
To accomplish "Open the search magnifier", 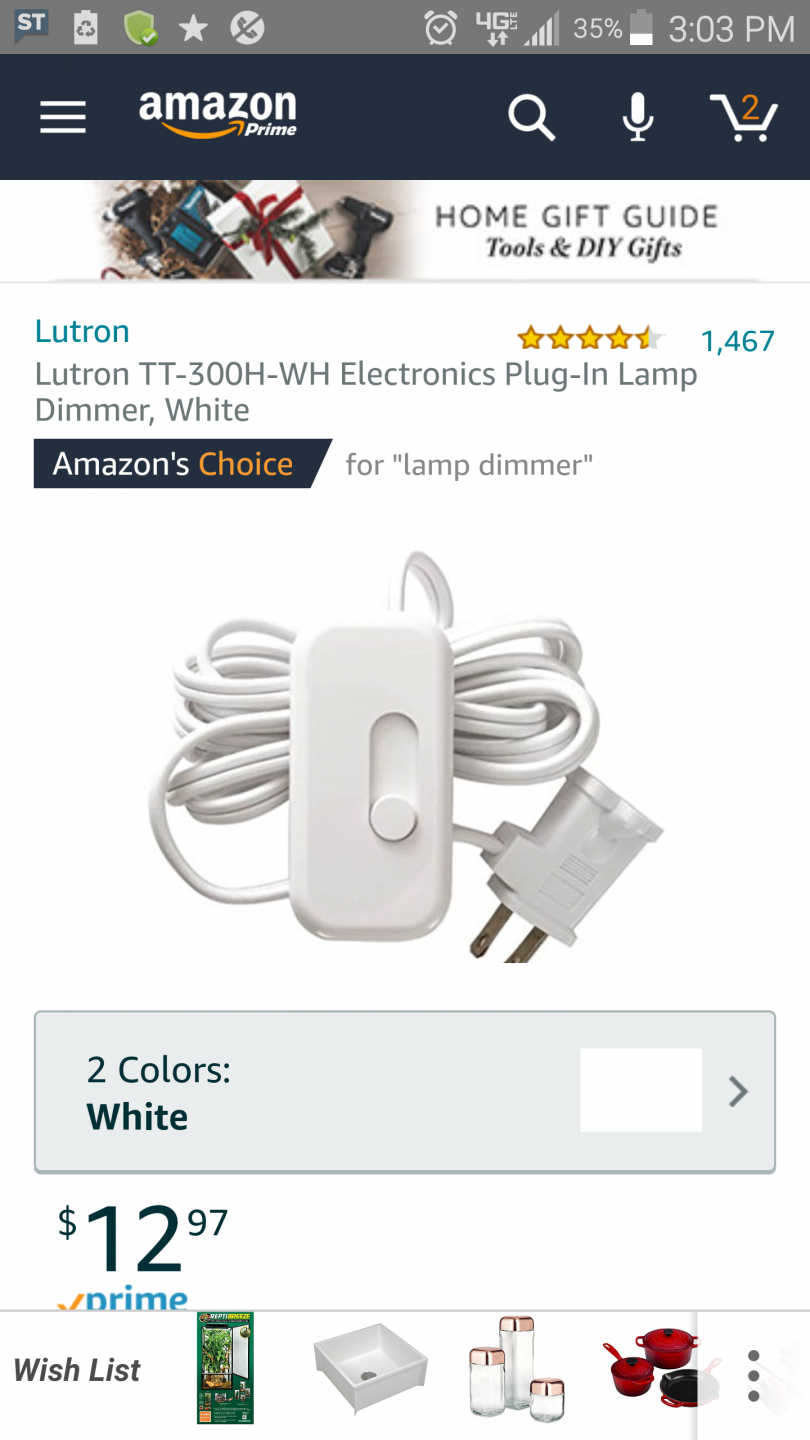I will click(x=530, y=118).
